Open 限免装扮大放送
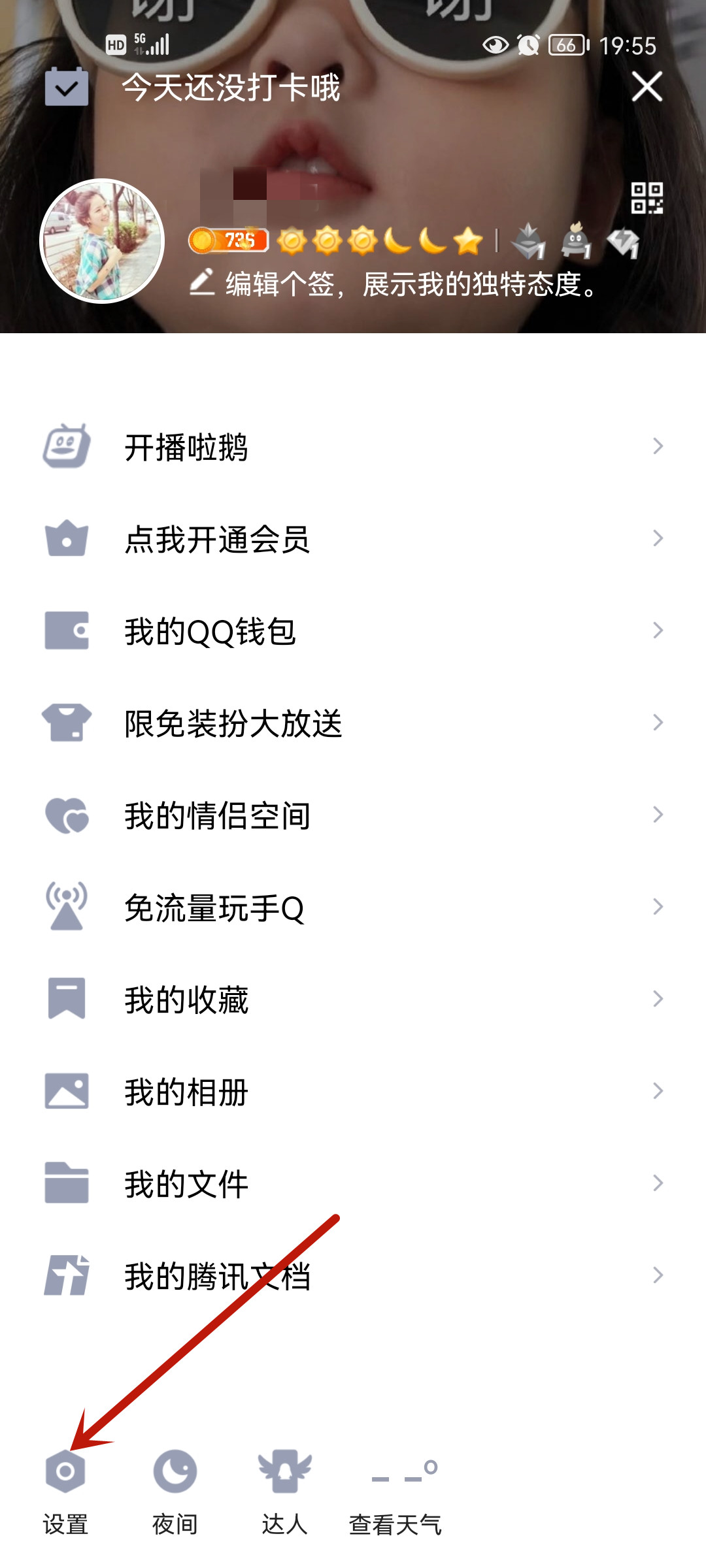 353,723
